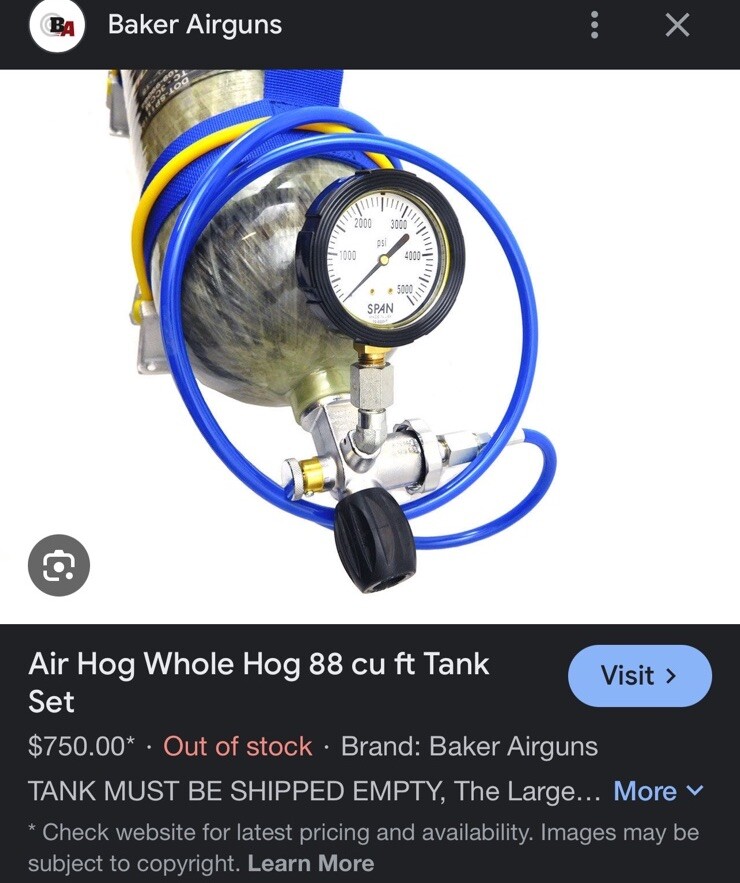The image size is (740, 883).
Task: Open the Baker Airguns source header
Action: [195, 26]
